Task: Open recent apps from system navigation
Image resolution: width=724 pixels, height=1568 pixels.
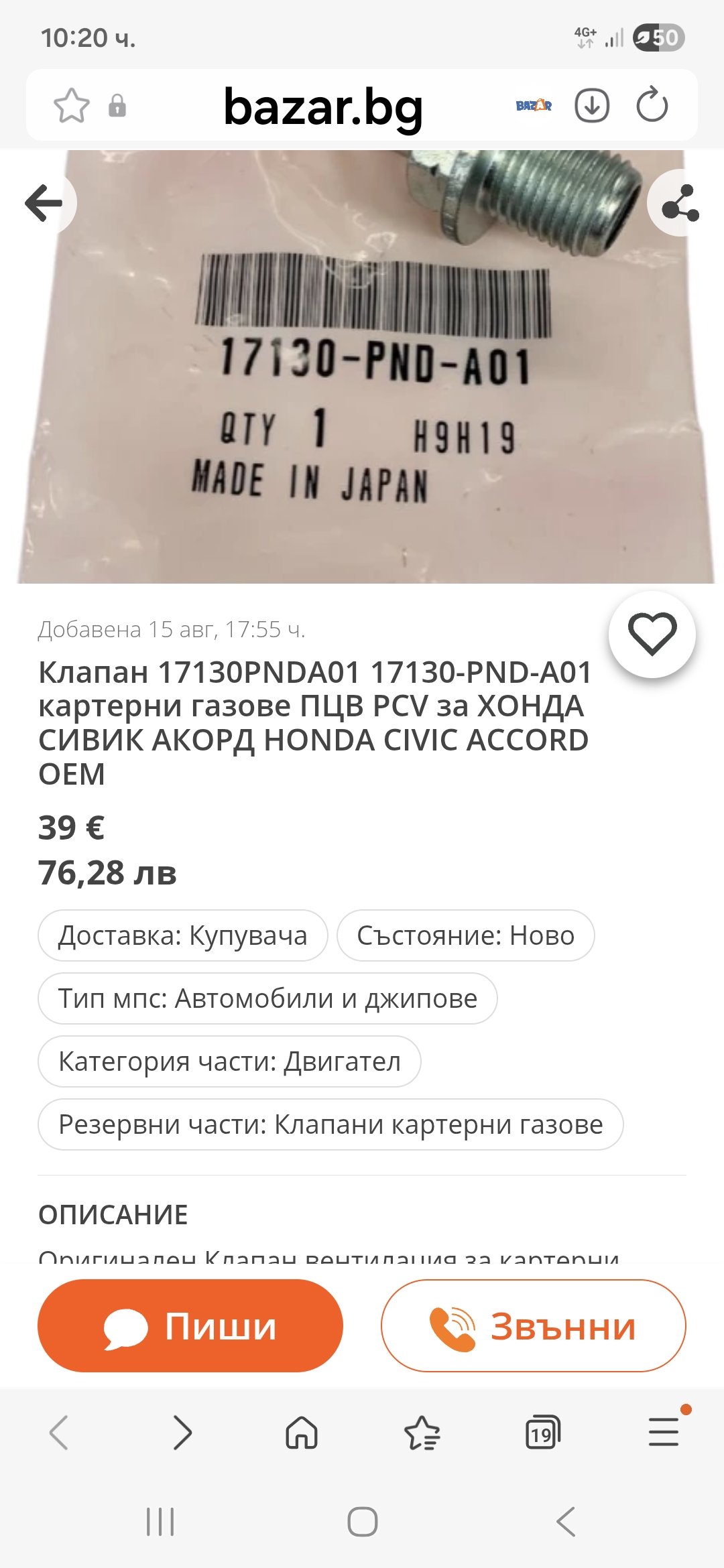Action: pyautogui.click(x=160, y=1522)
